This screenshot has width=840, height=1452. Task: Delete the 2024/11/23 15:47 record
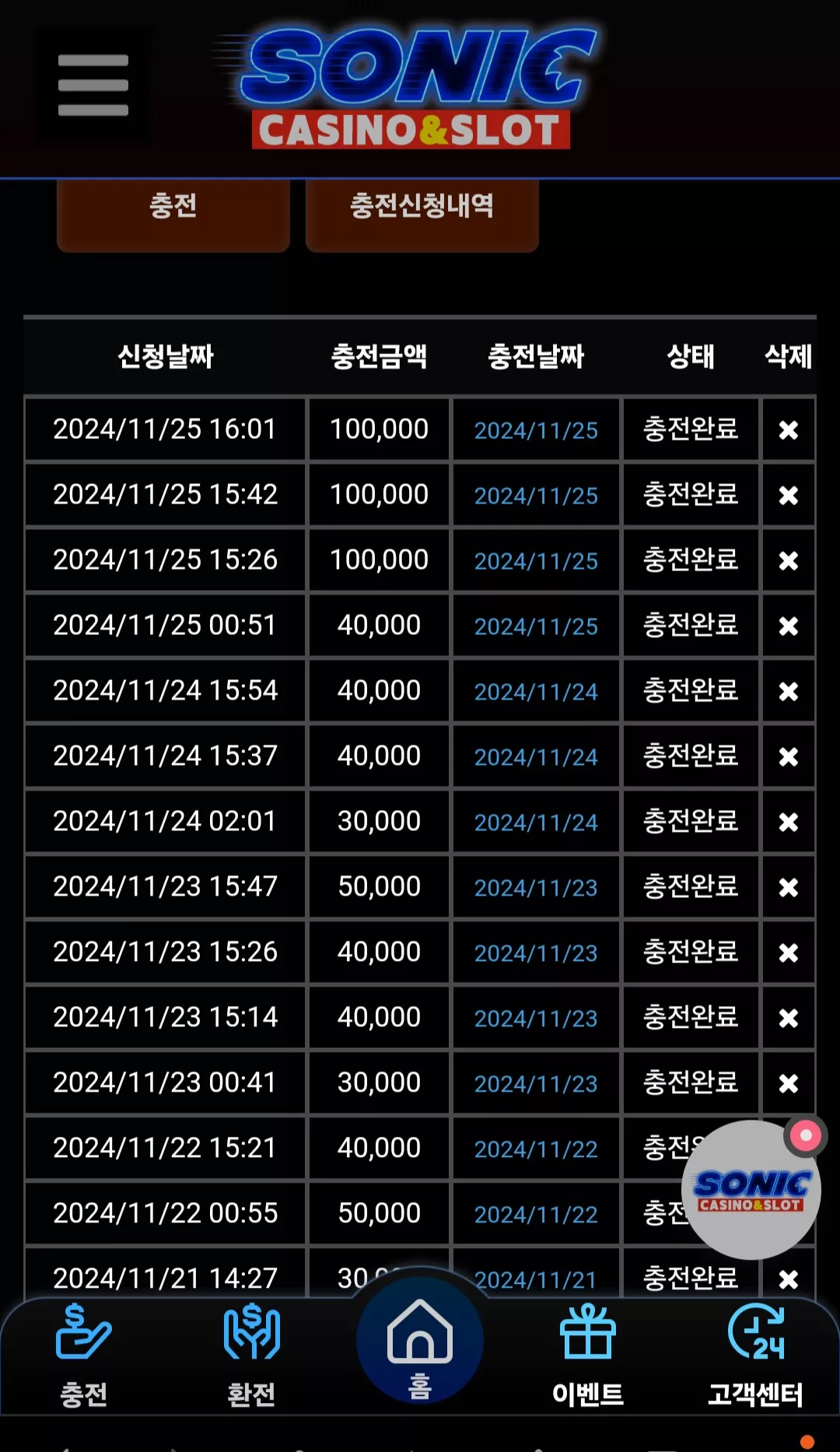click(789, 887)
